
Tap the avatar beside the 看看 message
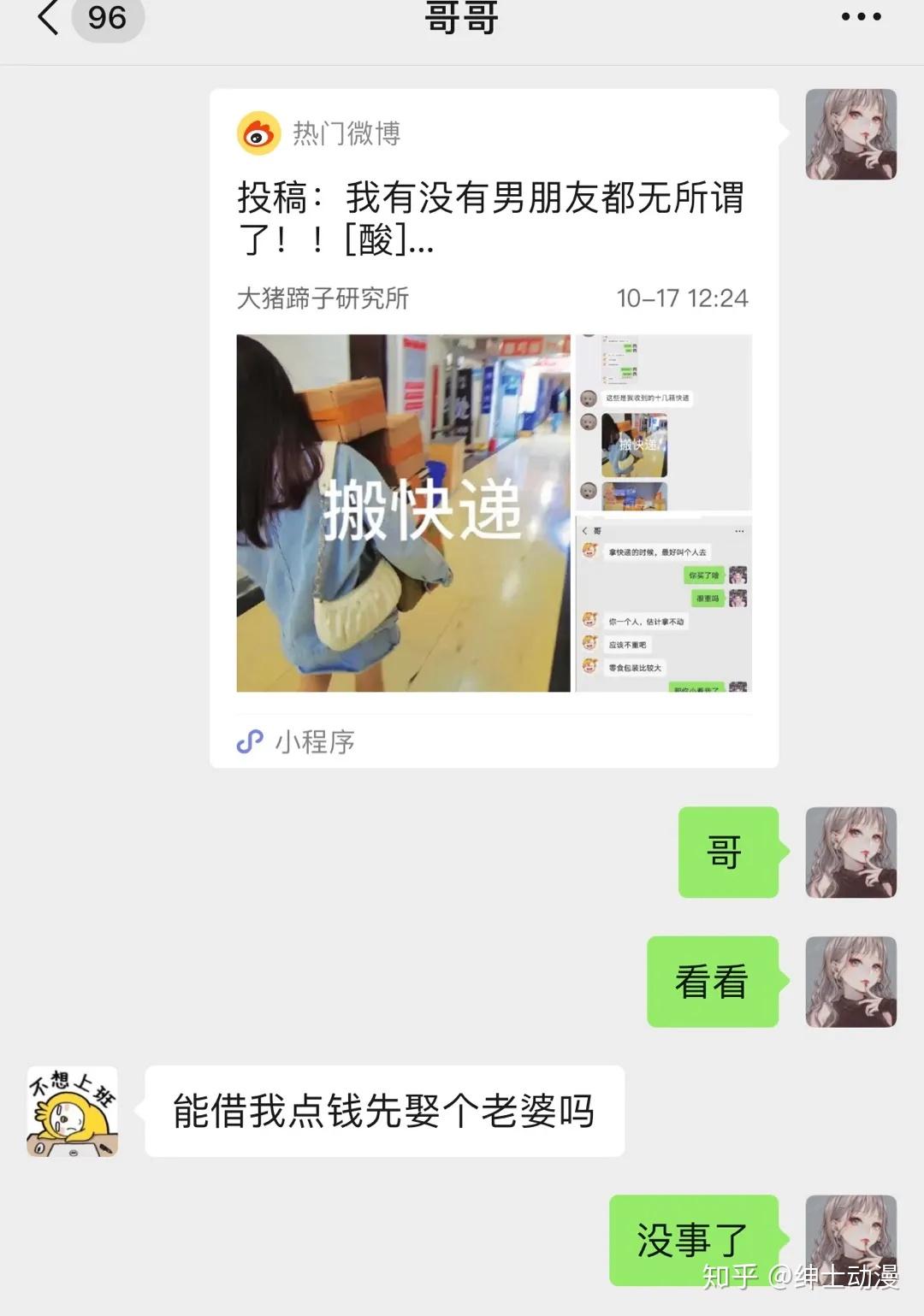pos(850,982)
